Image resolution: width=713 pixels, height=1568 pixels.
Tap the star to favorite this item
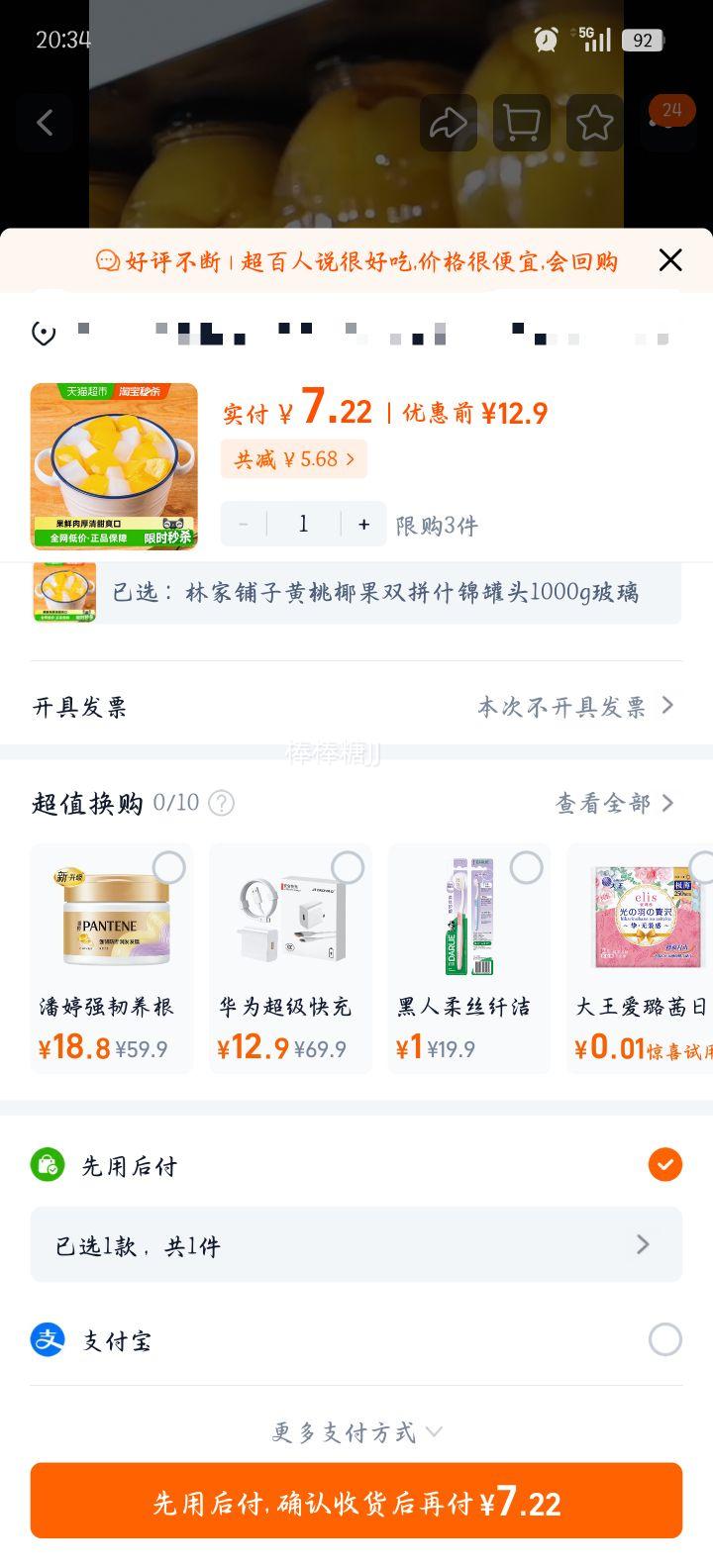(x=594, y=122)
